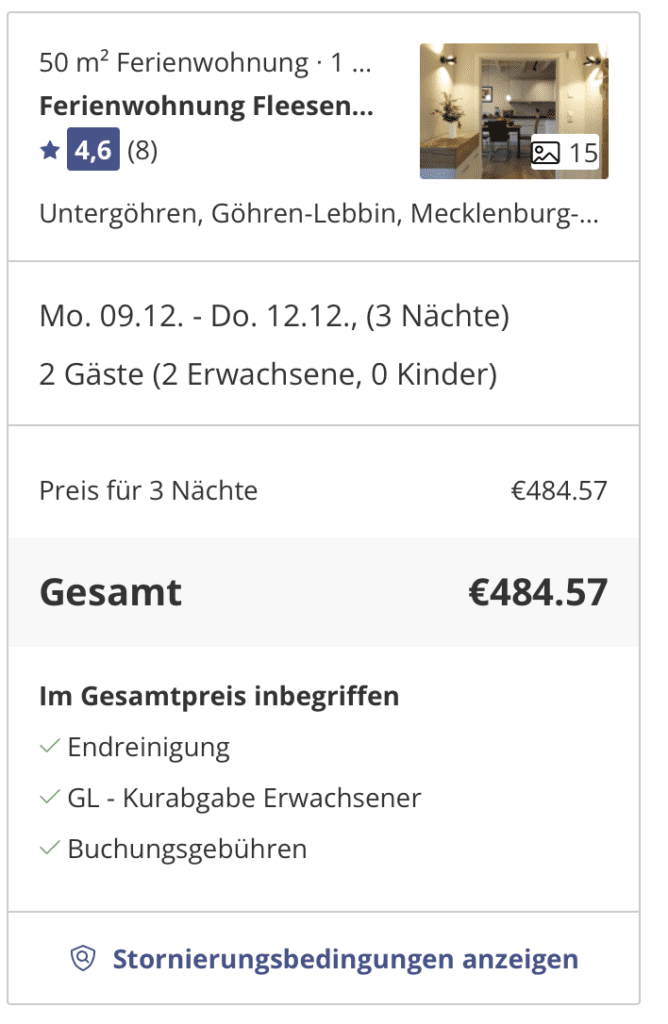
Task: Show Stornierungsbedingungen anzeigen cancellation policy
Action: pyautogui.click(x=344, y=959)
